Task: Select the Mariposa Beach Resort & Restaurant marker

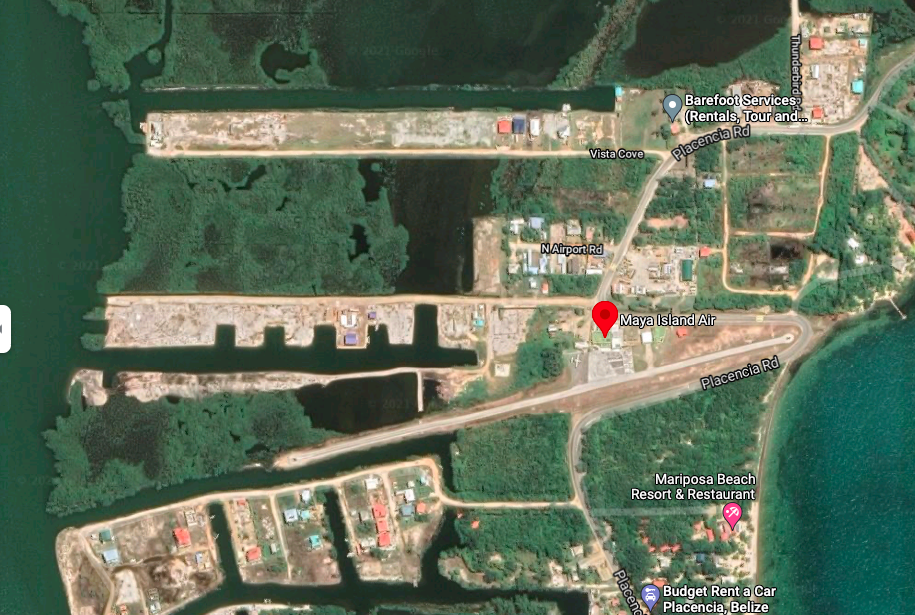Action: [x=732, y=514]
